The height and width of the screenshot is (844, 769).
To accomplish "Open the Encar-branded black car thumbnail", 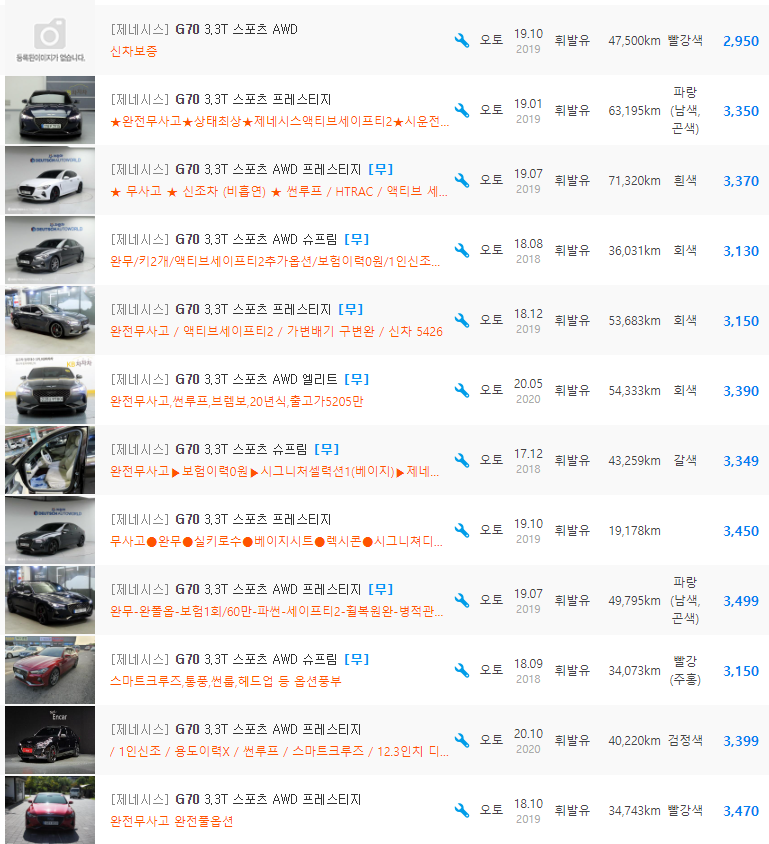I will [x=49, y=740].
